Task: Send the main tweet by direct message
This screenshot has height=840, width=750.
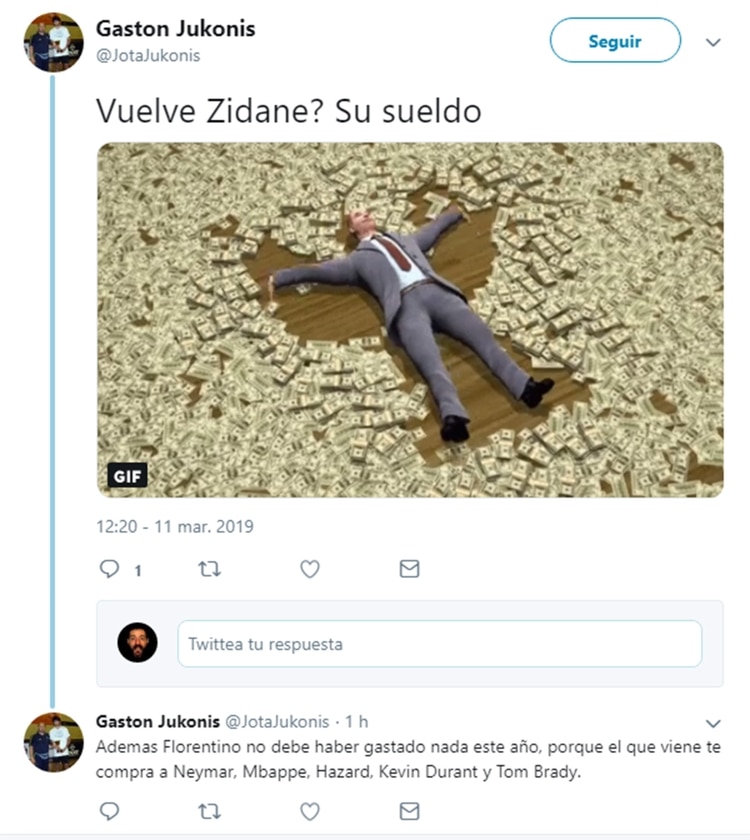Action: point(409,569)
